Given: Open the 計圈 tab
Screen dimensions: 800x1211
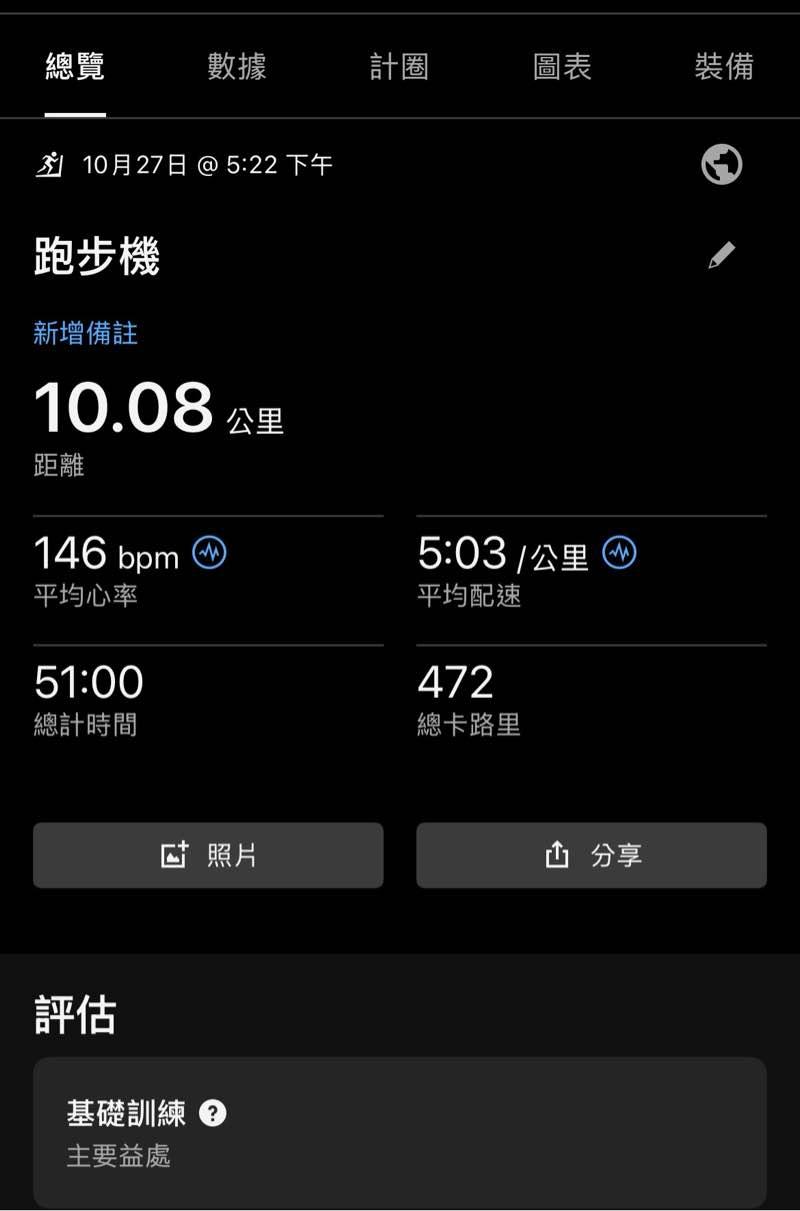Looking at the screenshot, I should 399,67.
